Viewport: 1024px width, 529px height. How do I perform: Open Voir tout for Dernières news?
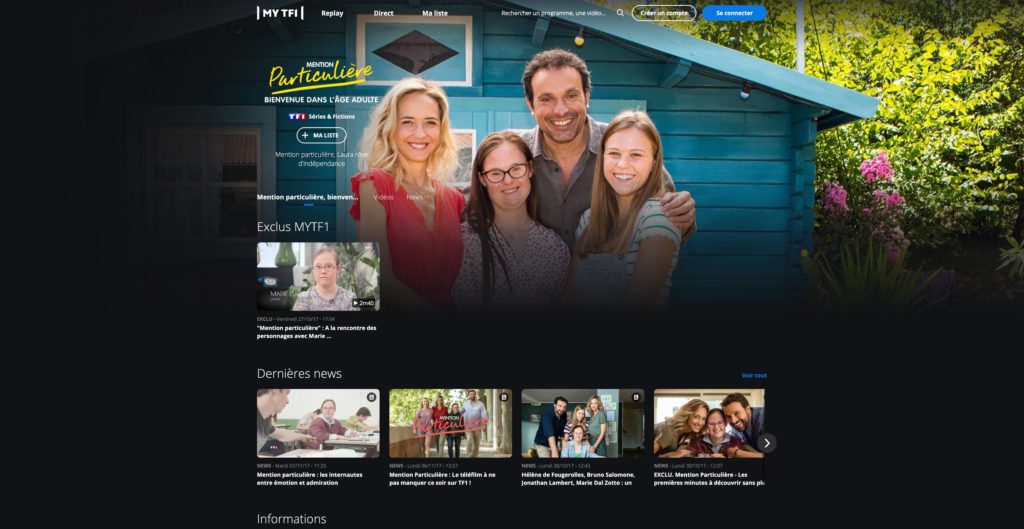pyautogui.click(x=754, y=375)
